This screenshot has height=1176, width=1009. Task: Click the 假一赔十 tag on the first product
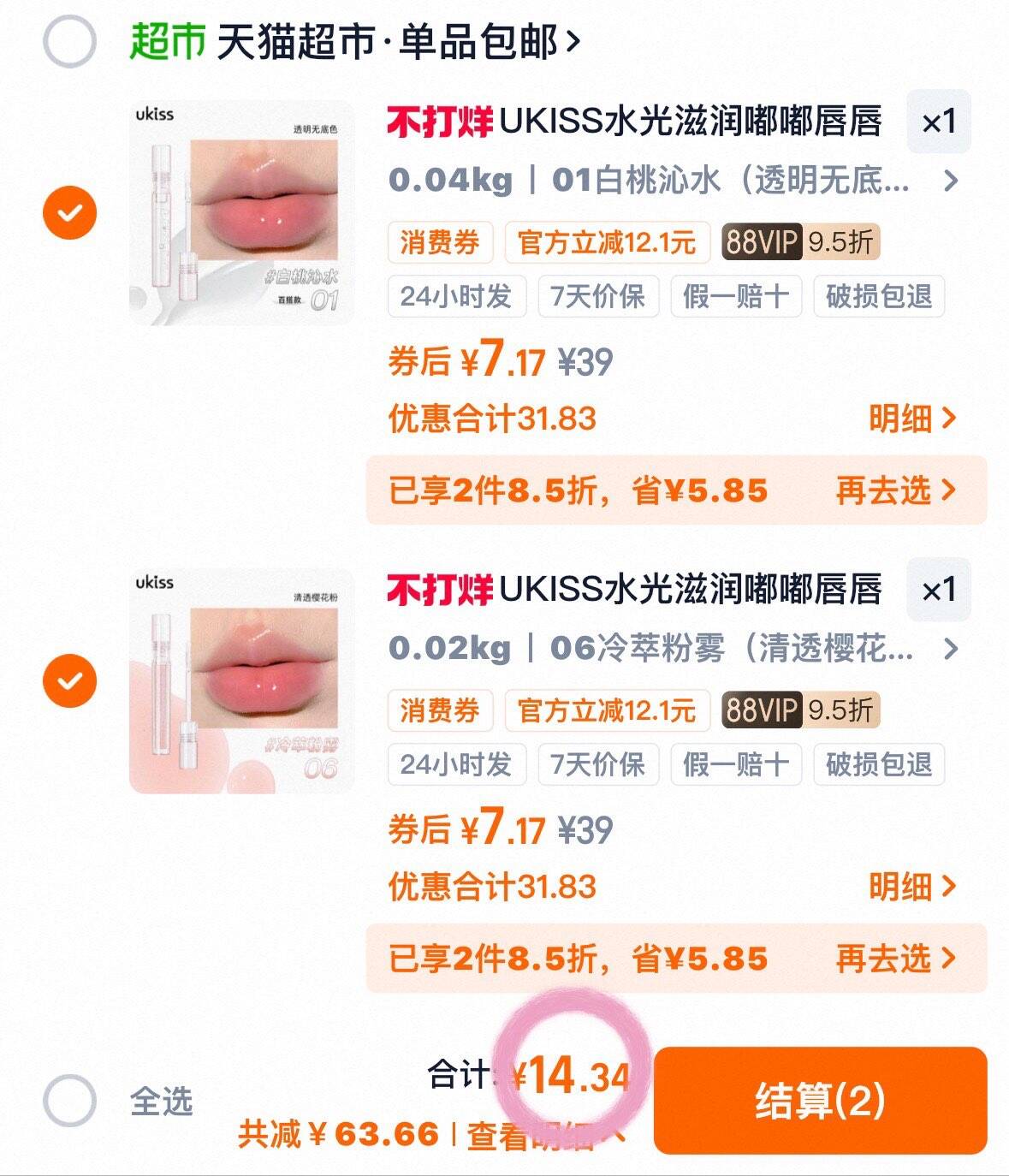click(x=737, y=297)
